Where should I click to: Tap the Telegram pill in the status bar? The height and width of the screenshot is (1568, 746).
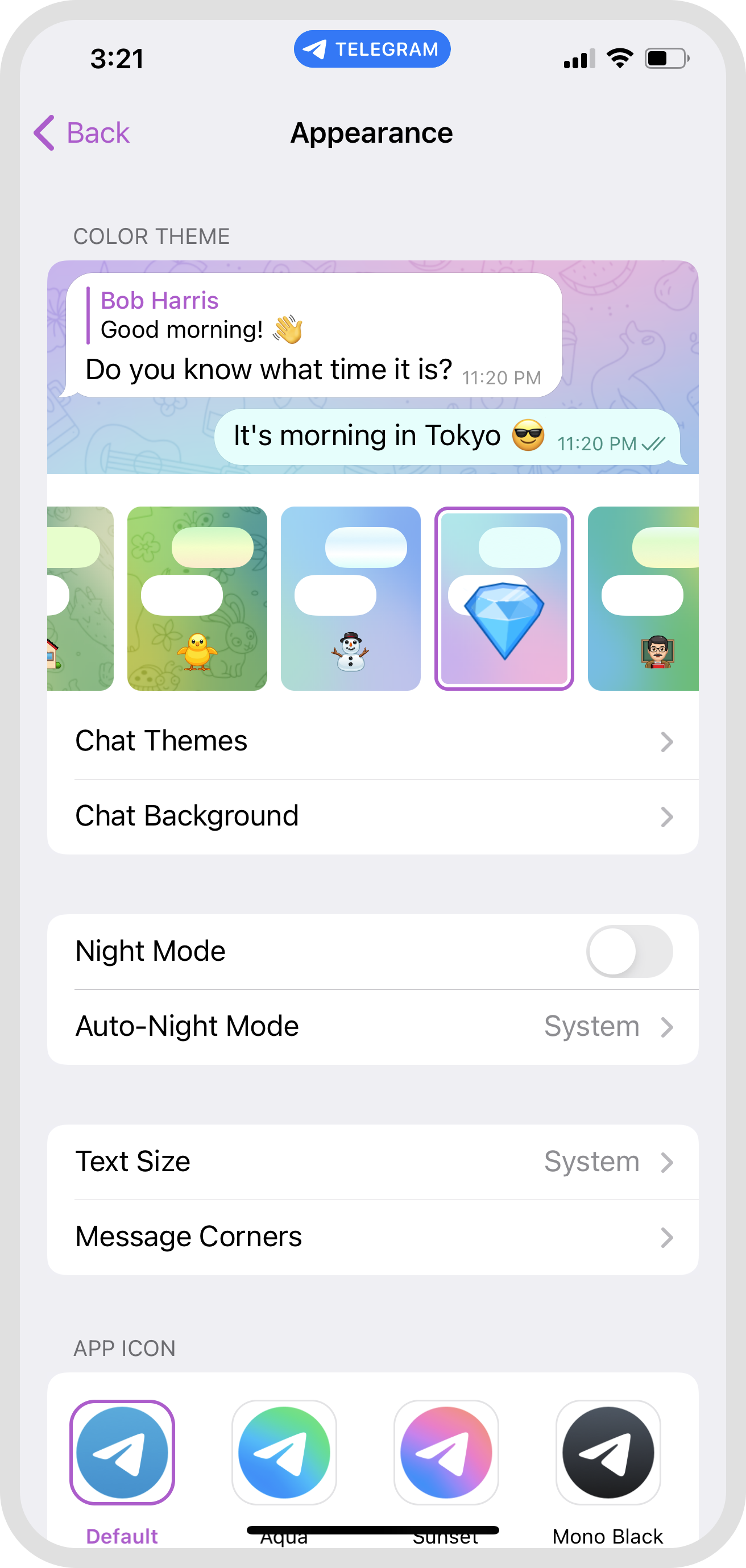[x=372, y=49]
